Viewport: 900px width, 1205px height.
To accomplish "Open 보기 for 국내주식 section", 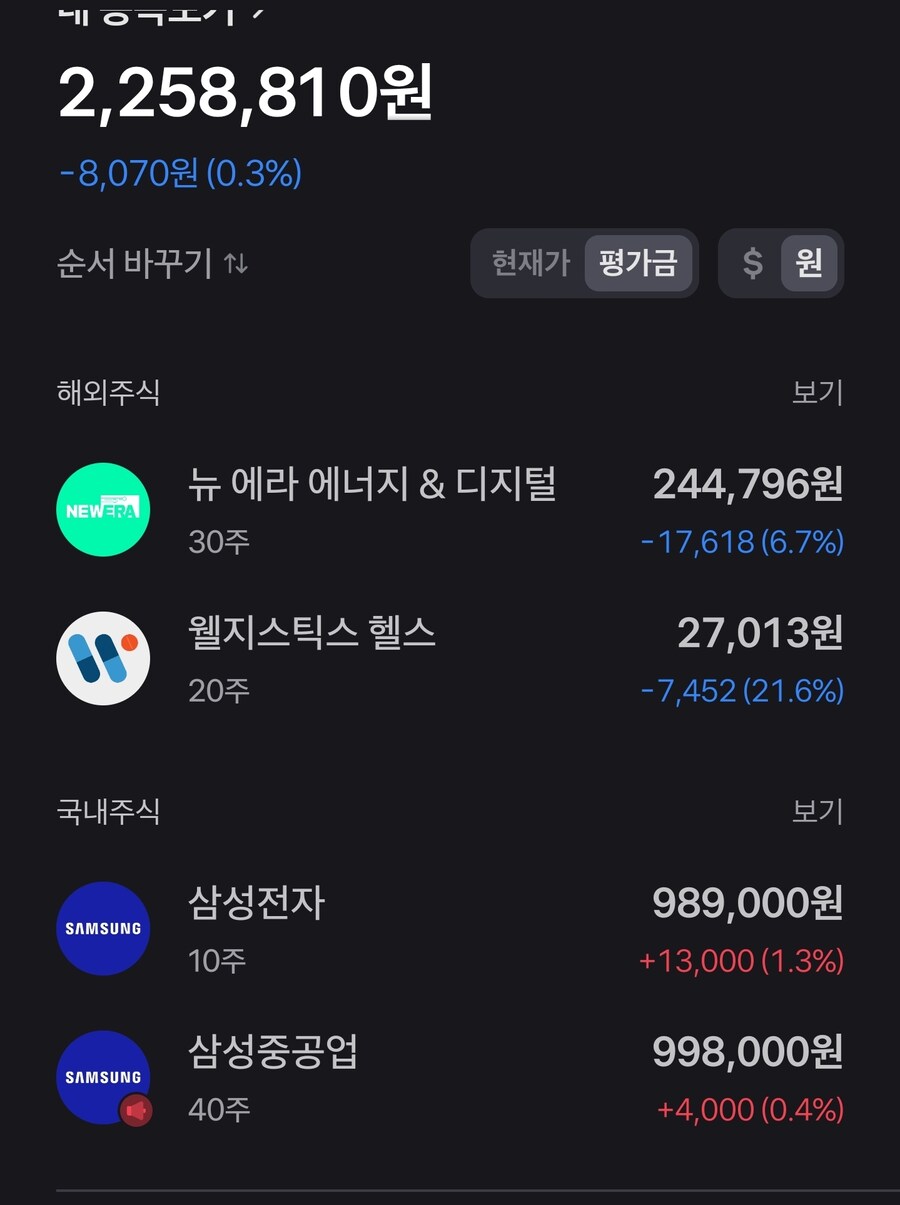I will (x=817, y=812).
